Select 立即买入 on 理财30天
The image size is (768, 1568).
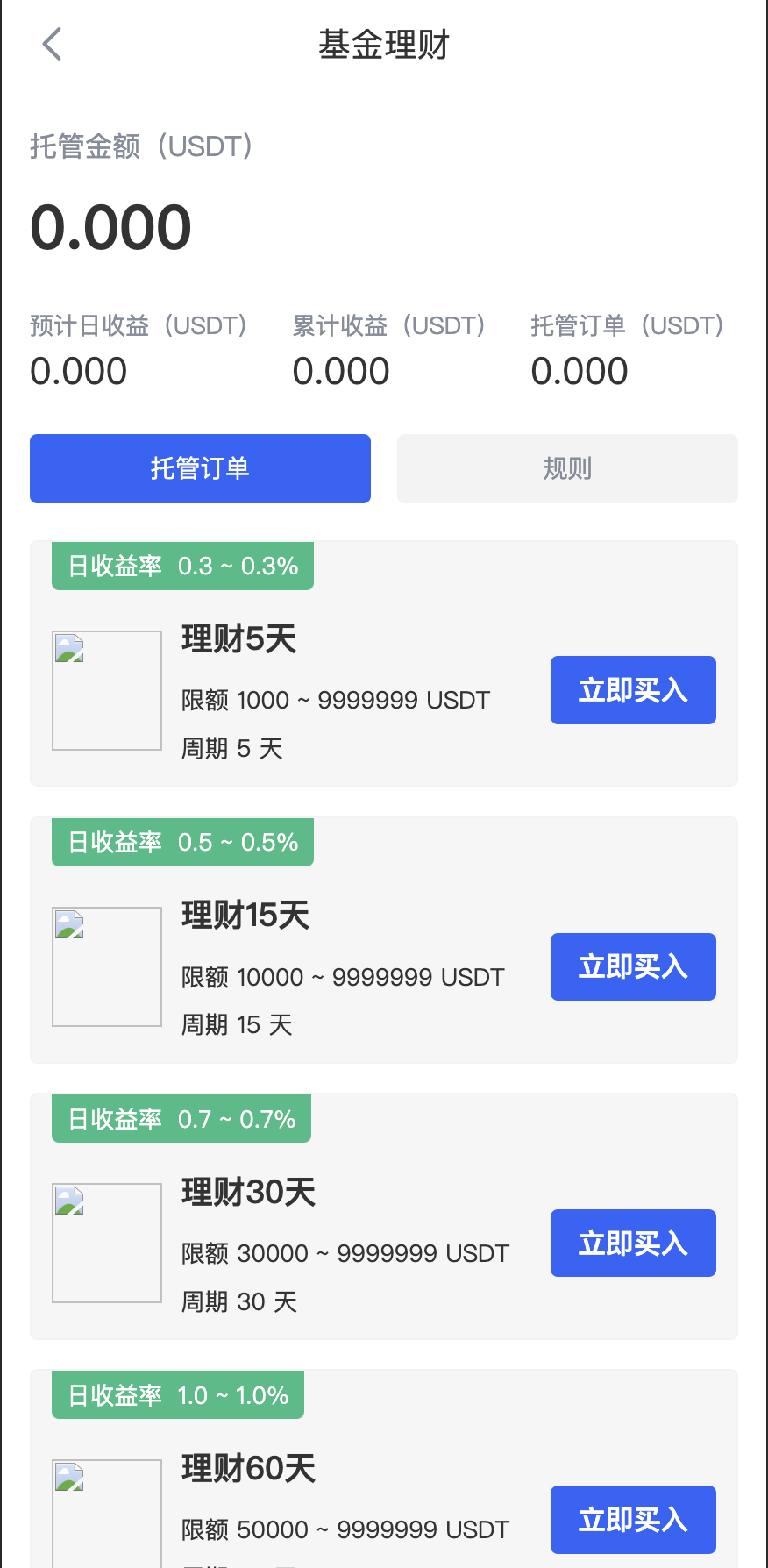(x=633, y=1243)
